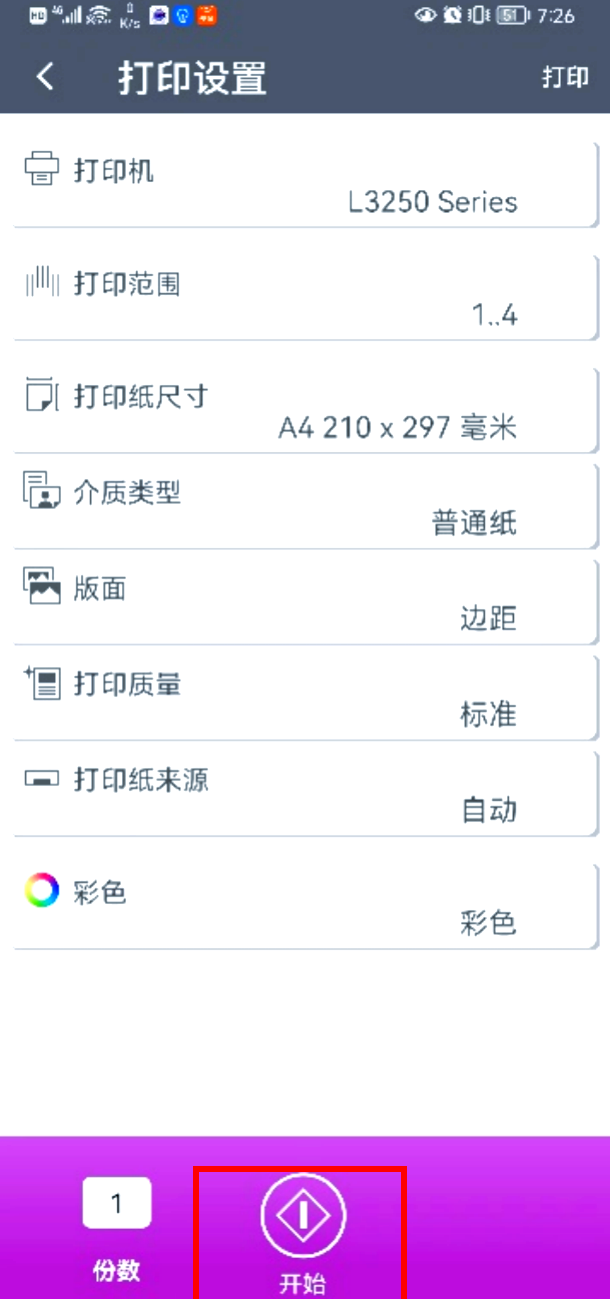Viewport: 616px width, 1299px height.
Task: Edit the 份数 copies count
Action: pyautogui.click(x=117, y=1203)
